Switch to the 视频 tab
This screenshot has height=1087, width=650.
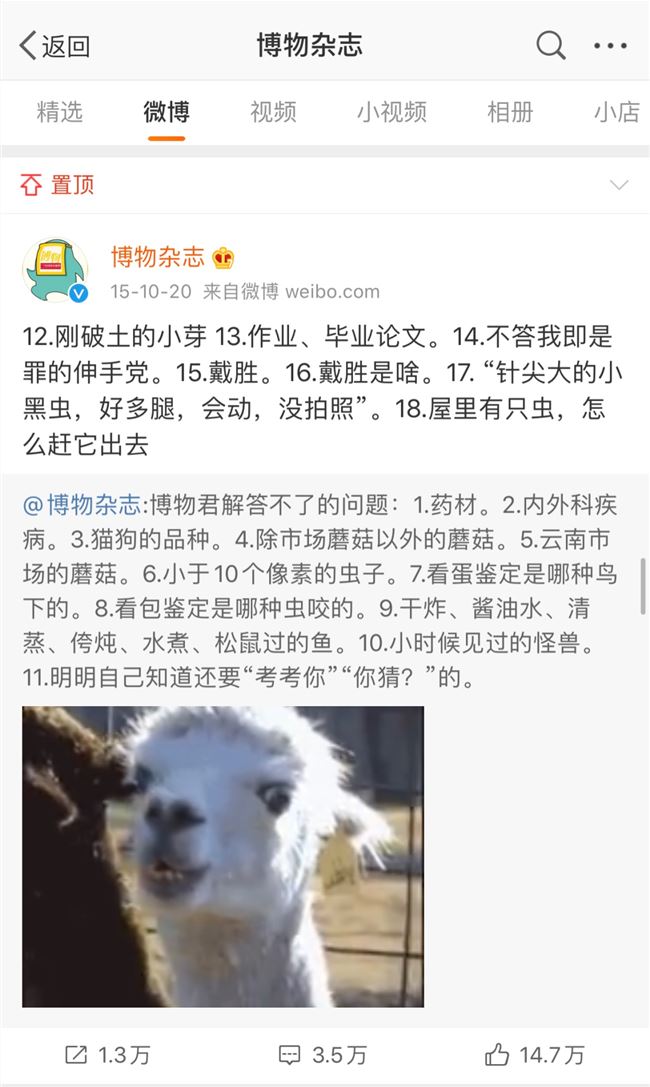pyautogui.click(x=273, y=111)
